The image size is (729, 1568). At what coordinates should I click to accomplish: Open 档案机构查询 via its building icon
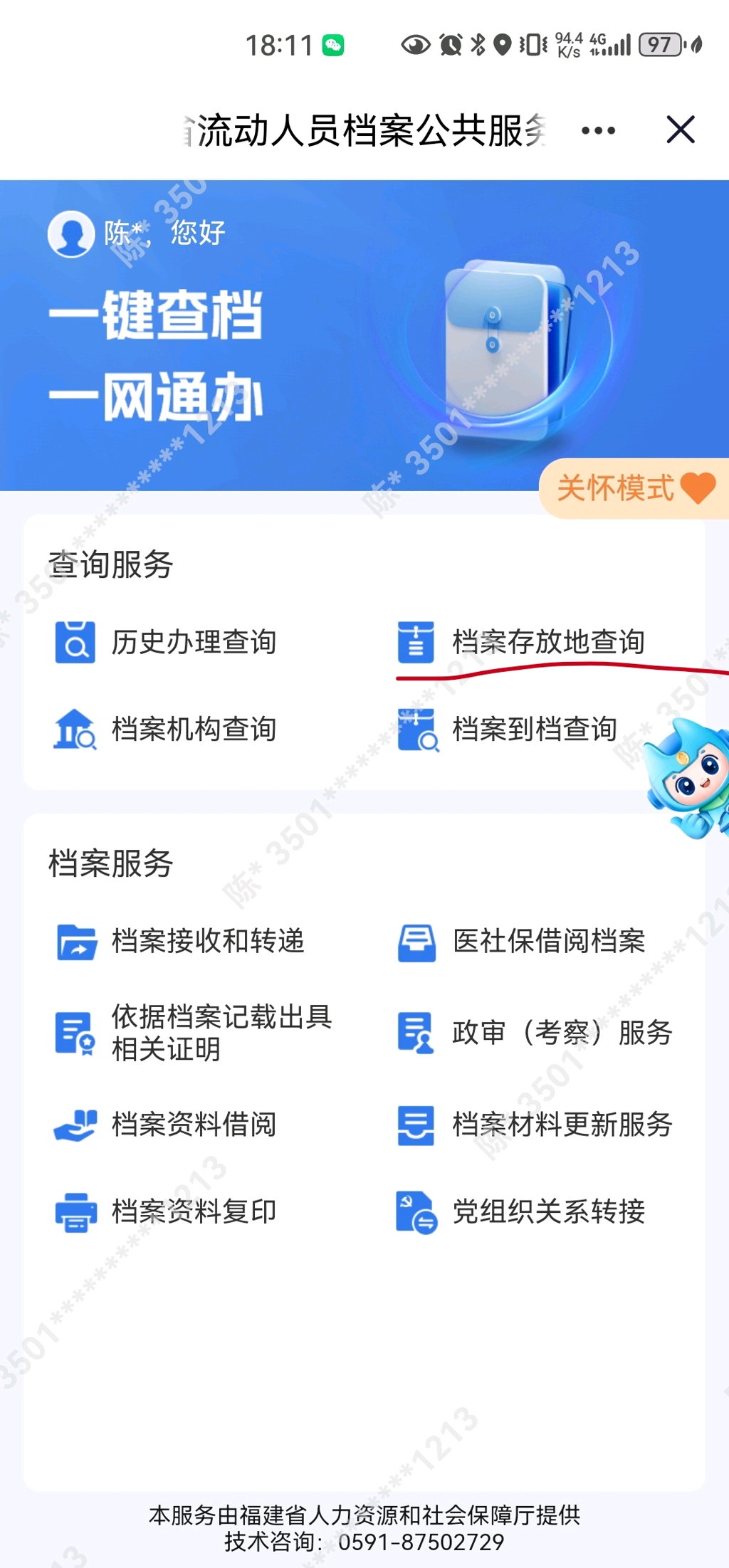pos(75,727)
